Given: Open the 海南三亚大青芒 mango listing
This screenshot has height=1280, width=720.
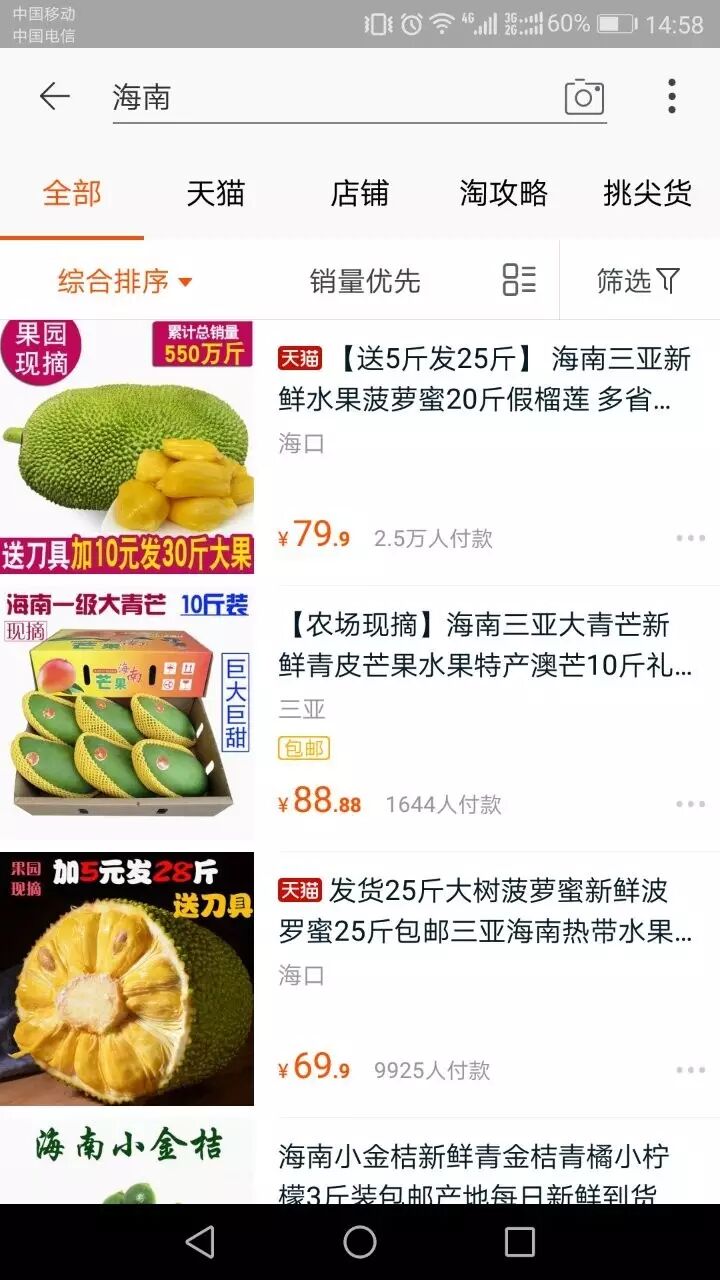Looking at the screenshot, I should 486,645.
